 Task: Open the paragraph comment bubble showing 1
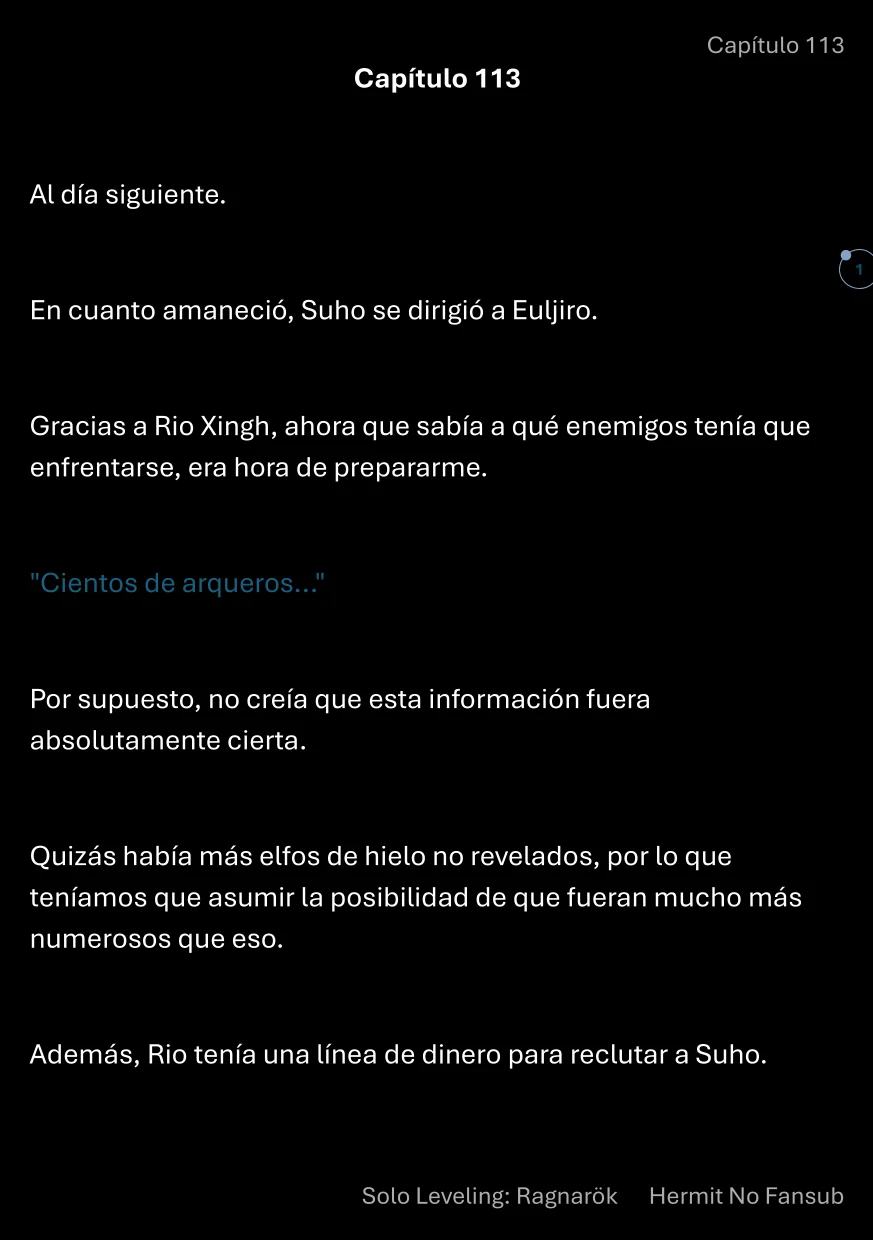click(x=857, y=270)
